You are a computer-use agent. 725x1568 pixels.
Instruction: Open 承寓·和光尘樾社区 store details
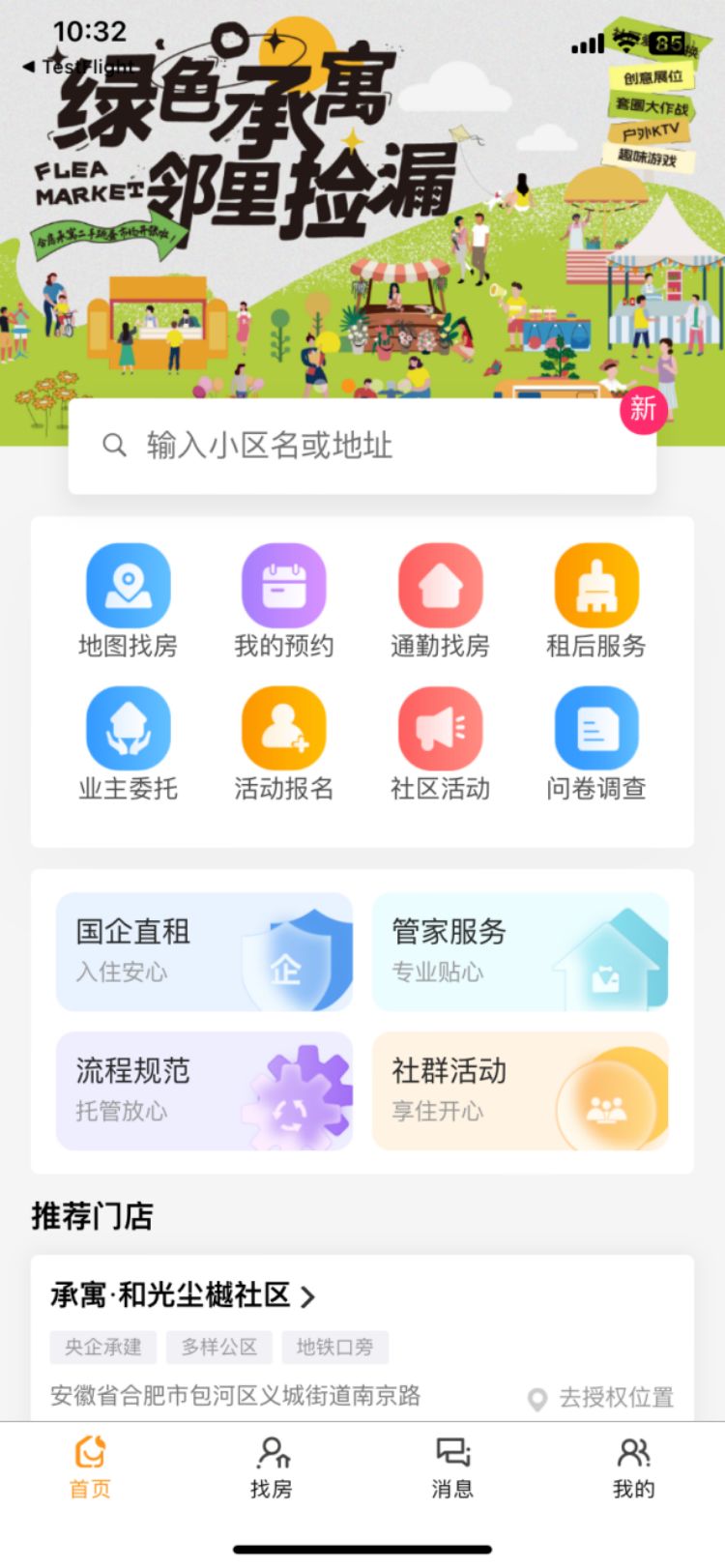coord(183,1295)
